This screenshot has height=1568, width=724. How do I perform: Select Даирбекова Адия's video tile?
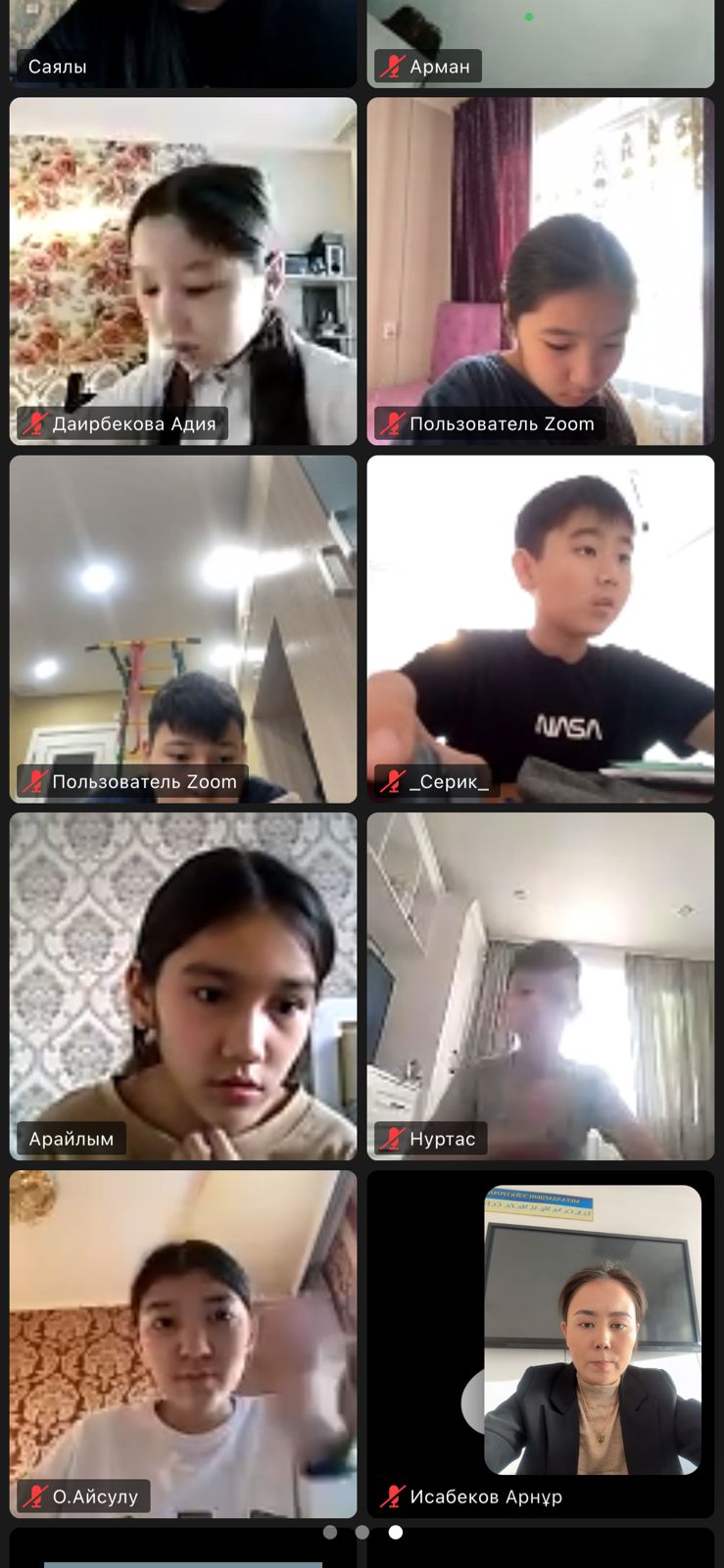coord(183,271)
